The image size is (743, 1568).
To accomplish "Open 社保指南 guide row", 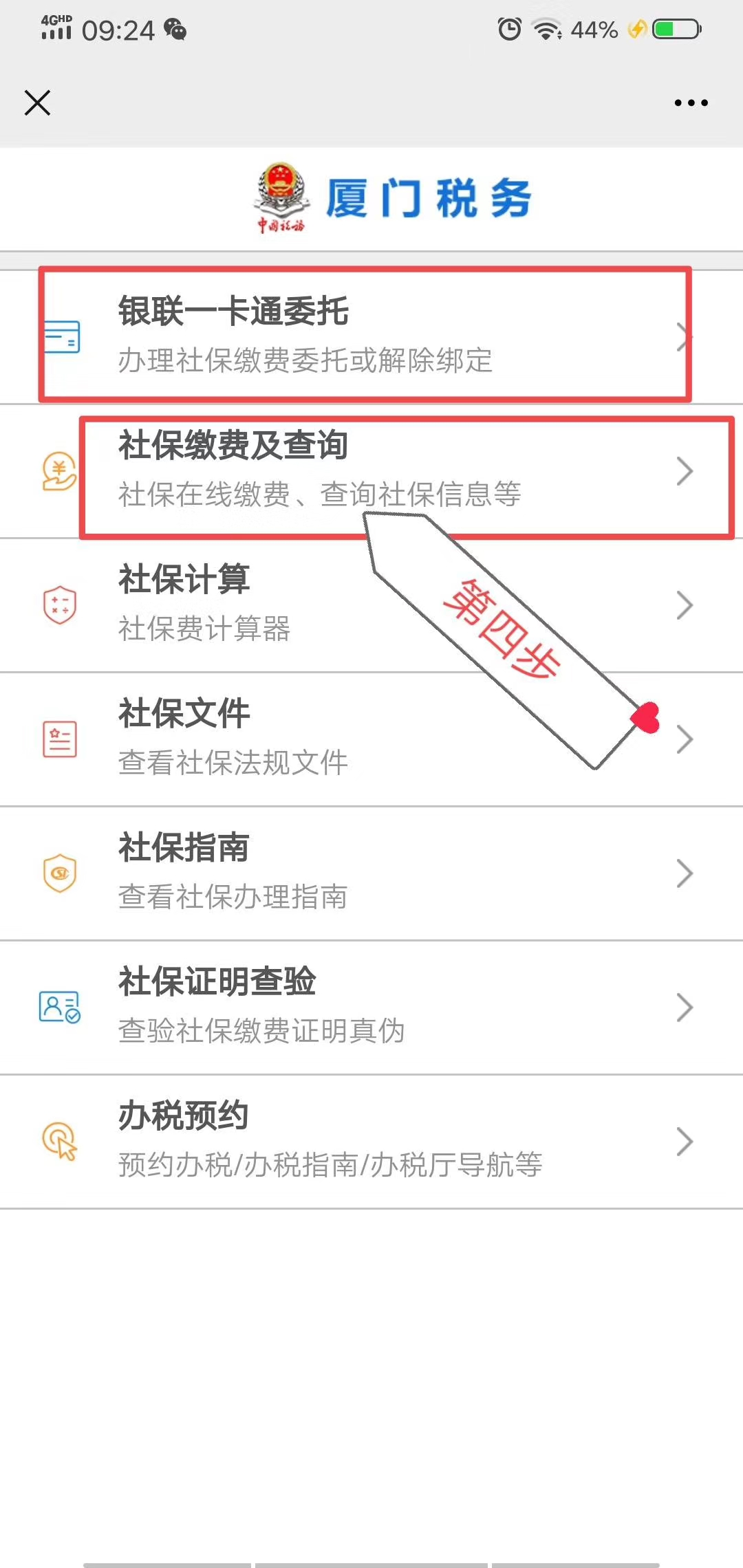I will (x=371, y=872).
